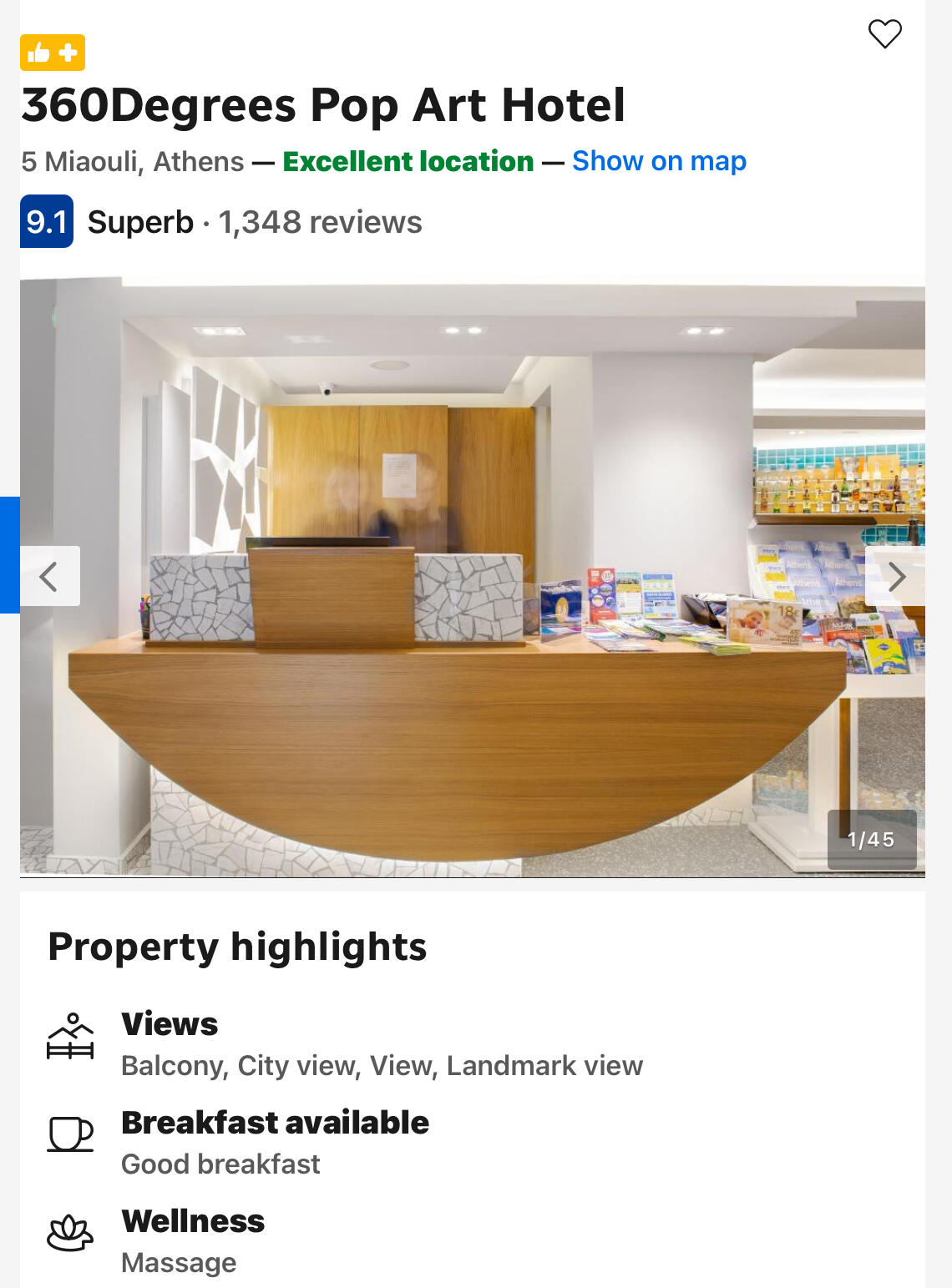952x1288 pixels.
Task: Open the Show on map link
Action: pyautogui.click(x=659, y=161)
